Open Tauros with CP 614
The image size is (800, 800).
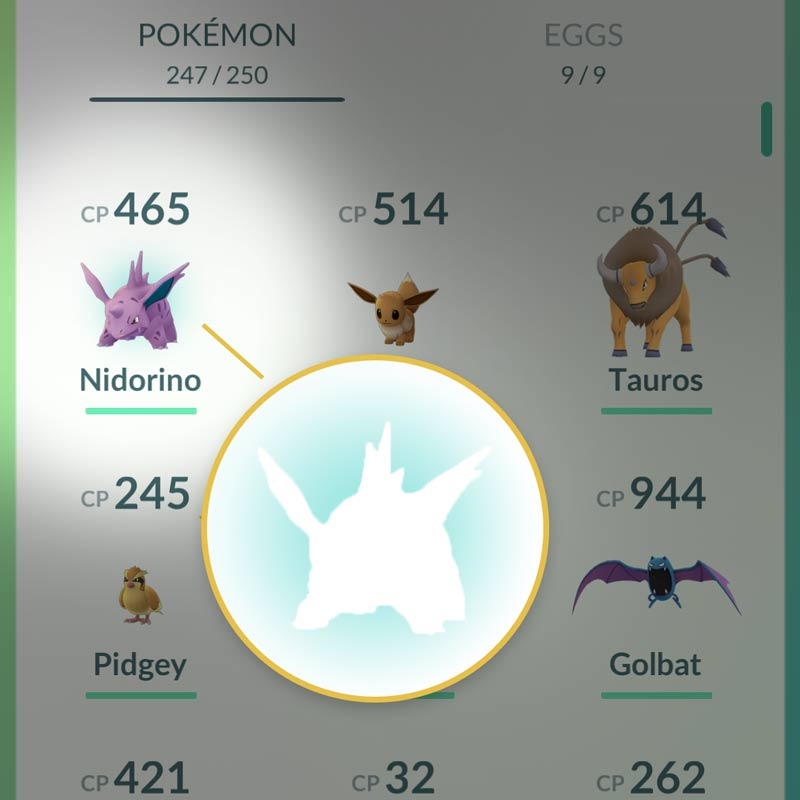655,300
